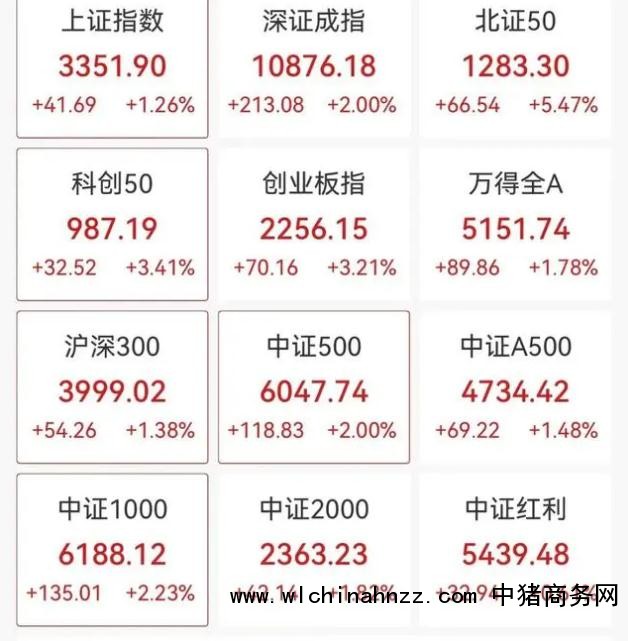Select the 科创50 card
This screenshot has width=628, height=641.
click(x=112, y=224)
